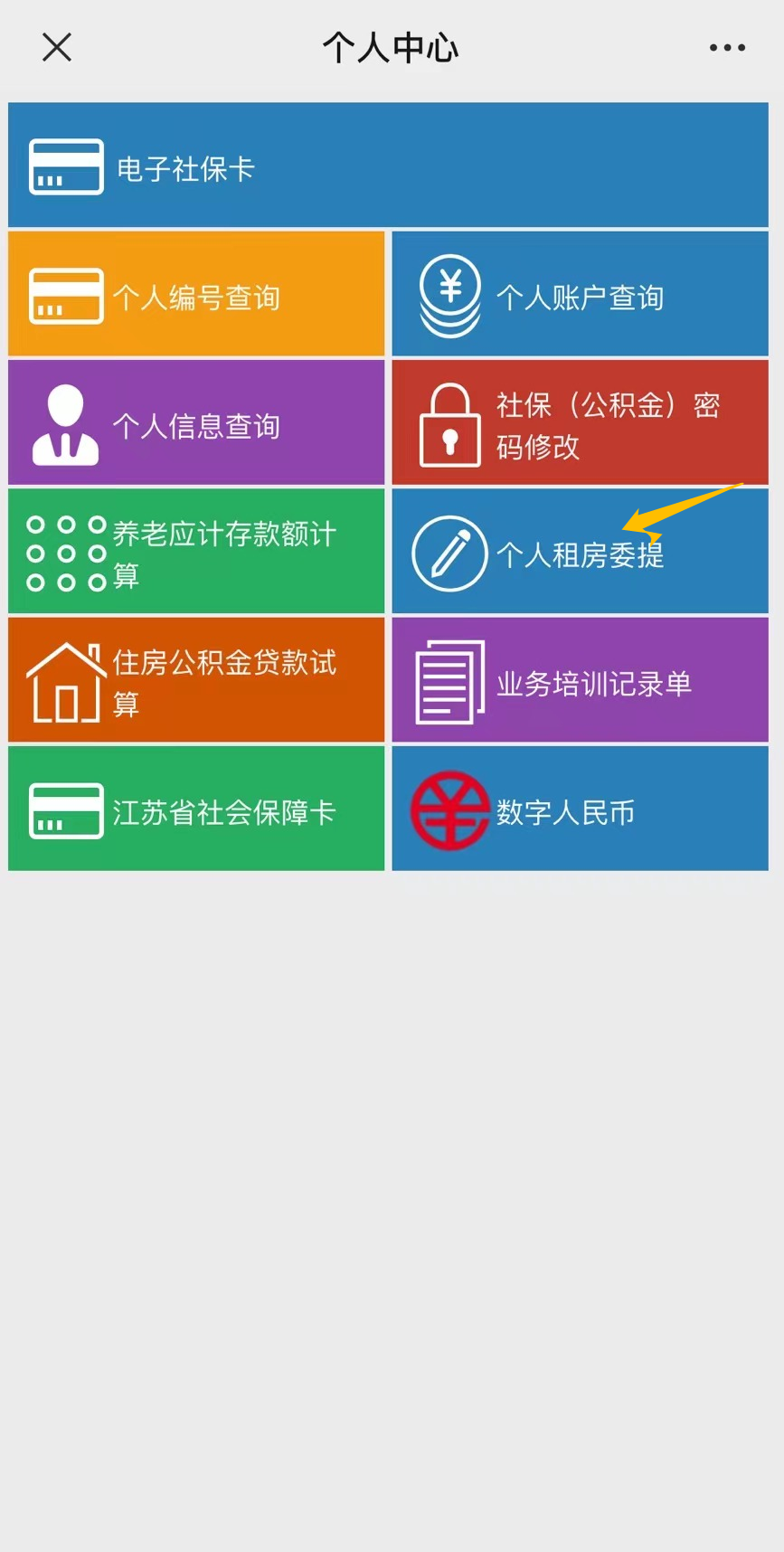Tap the 个人编号查询 card icon
Image resolution: width=784 pixels, height=1552 pixels.
65,294
